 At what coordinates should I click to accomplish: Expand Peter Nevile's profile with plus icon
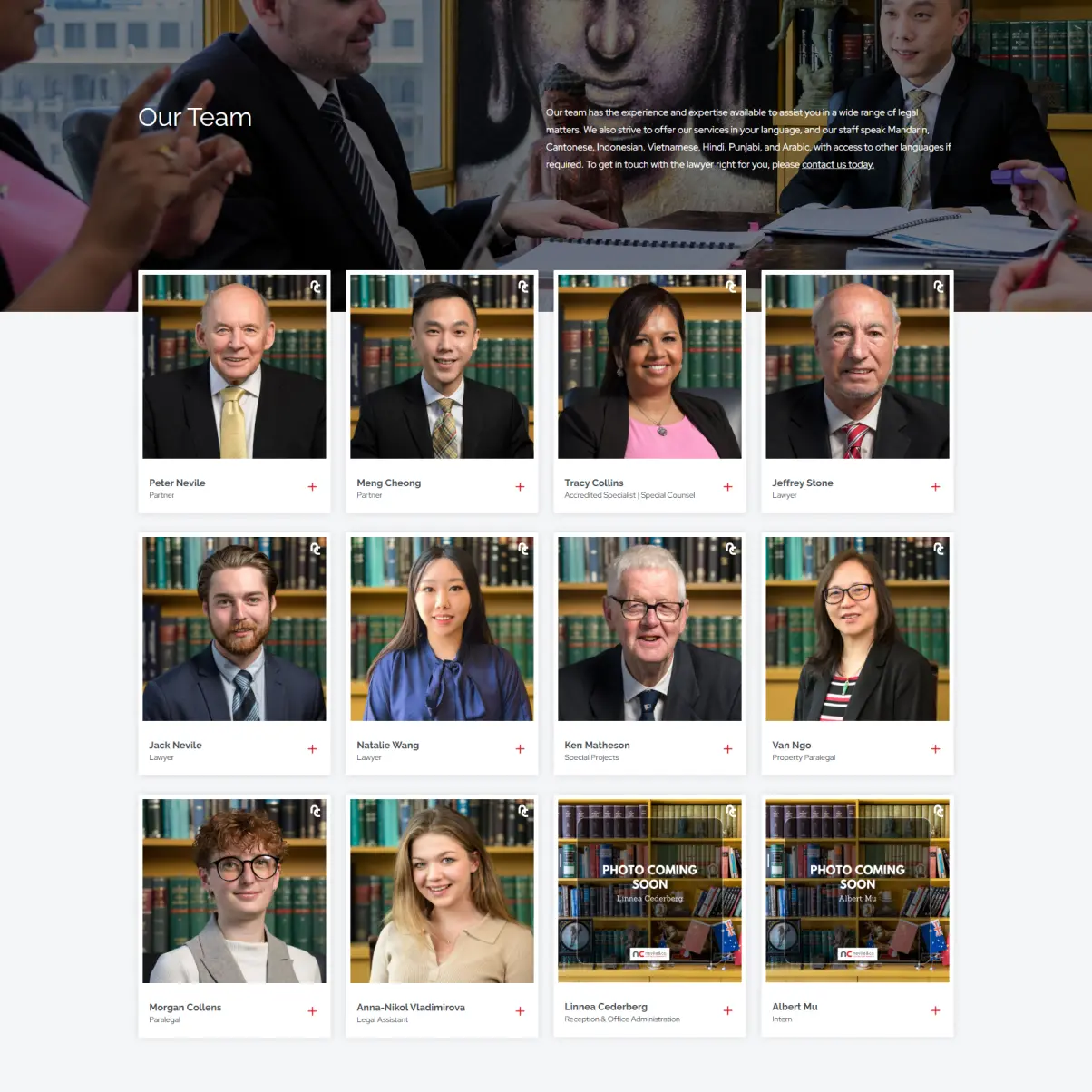(312, 487)
